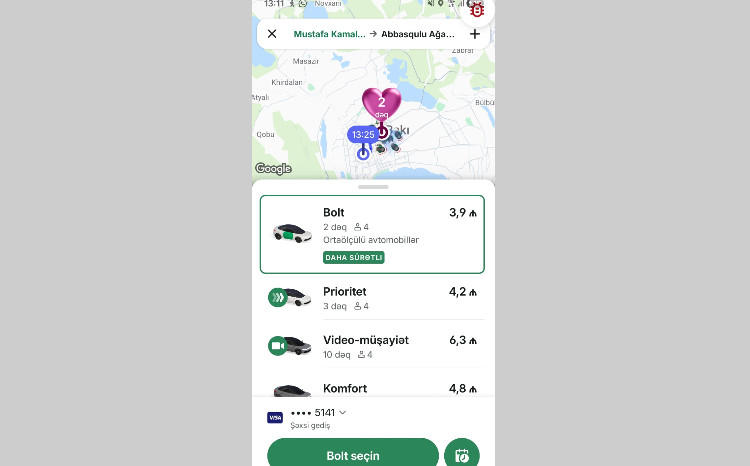Screen dimensions: 750x466
Task: Edit the Mustafa Kamal pickup address
Action: [328, 34]
